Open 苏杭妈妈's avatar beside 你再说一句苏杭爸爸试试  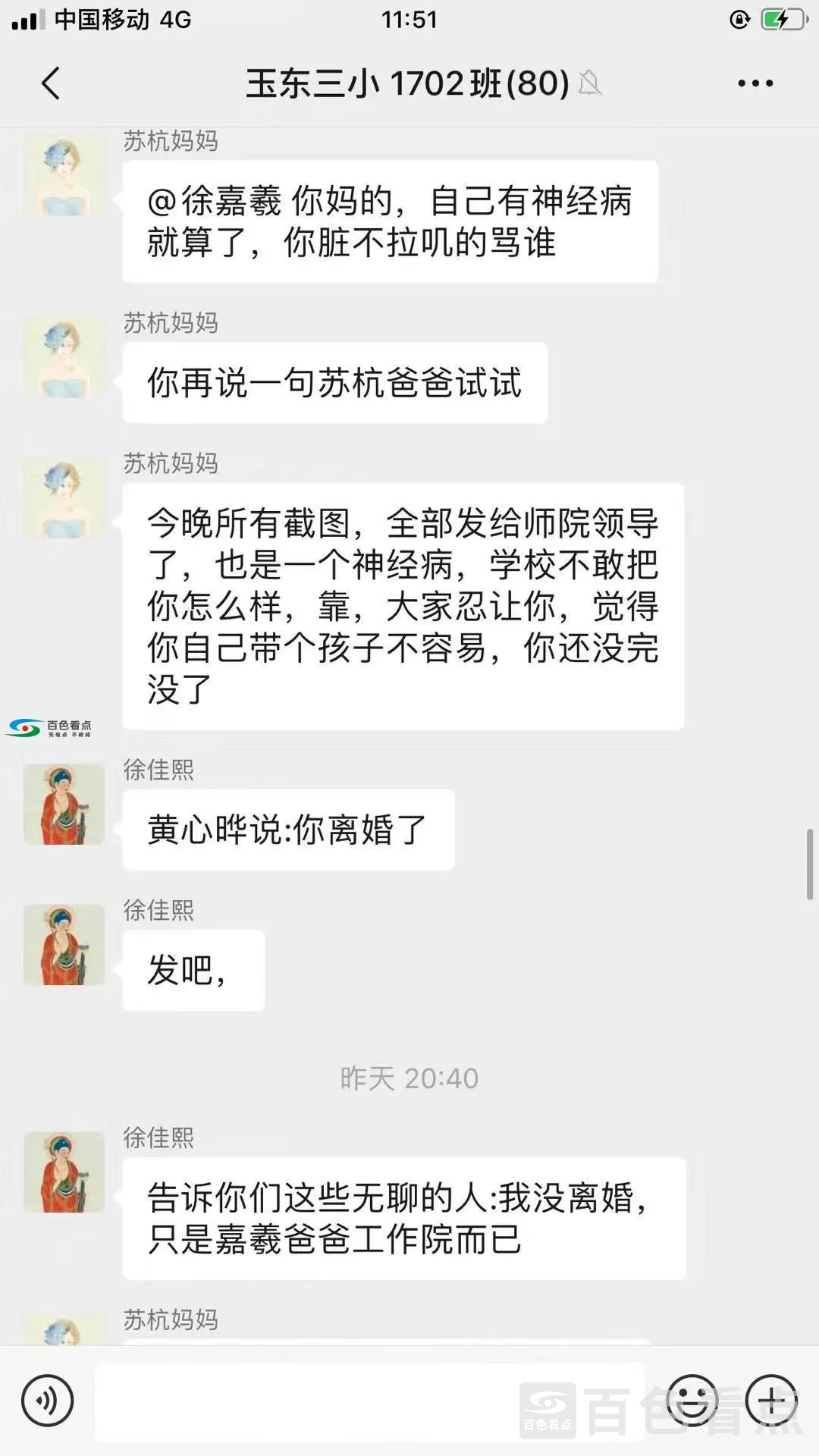point(64,358)
